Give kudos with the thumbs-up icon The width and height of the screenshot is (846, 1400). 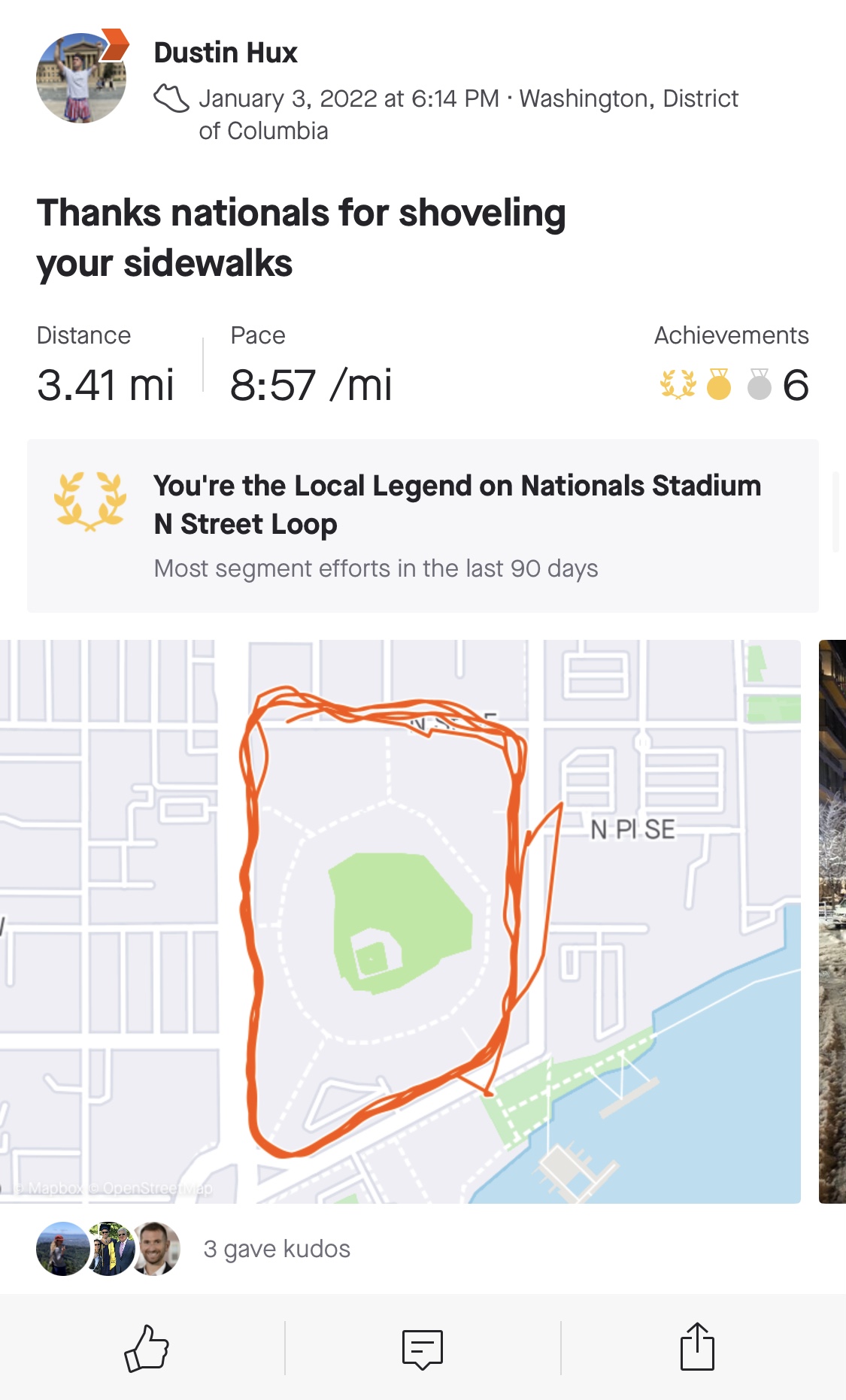(147, 1348)
